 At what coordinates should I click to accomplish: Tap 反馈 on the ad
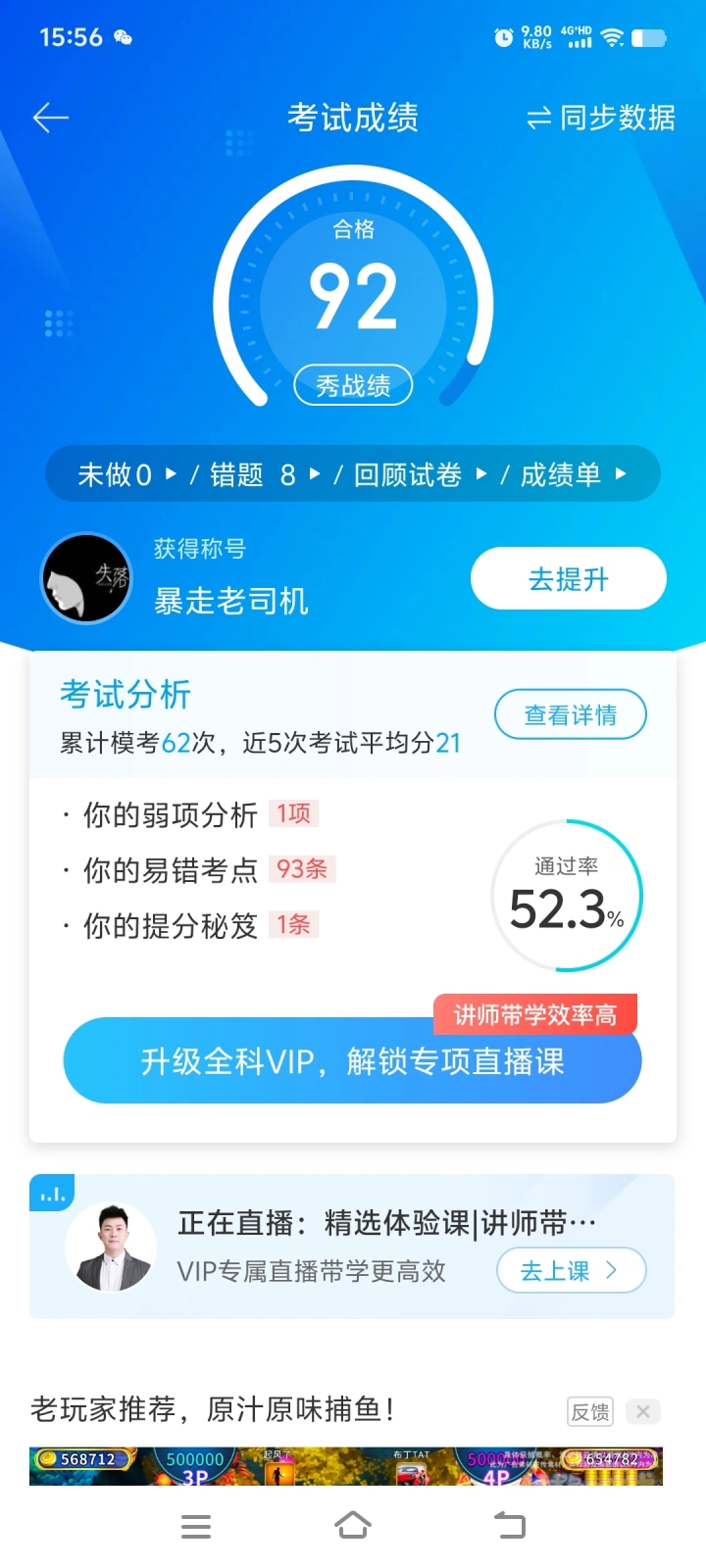click(590, 1412)
